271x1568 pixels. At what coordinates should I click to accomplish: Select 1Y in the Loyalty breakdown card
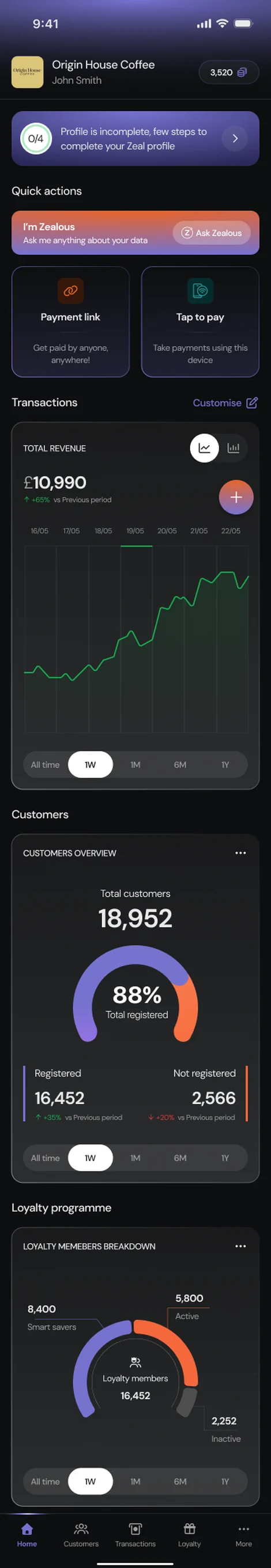click(x=225, y=1481)
